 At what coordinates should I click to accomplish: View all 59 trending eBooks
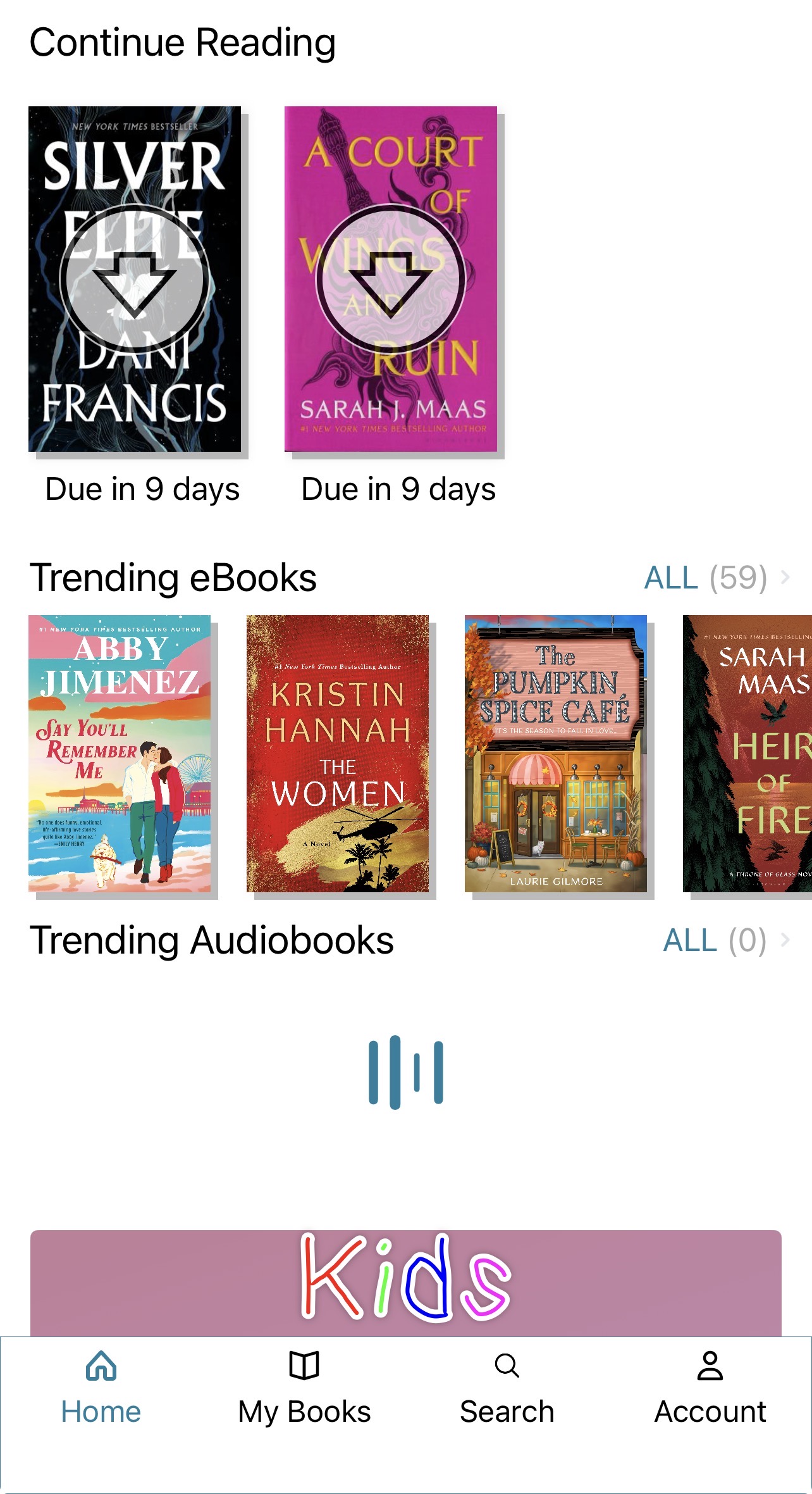(717, 578)
